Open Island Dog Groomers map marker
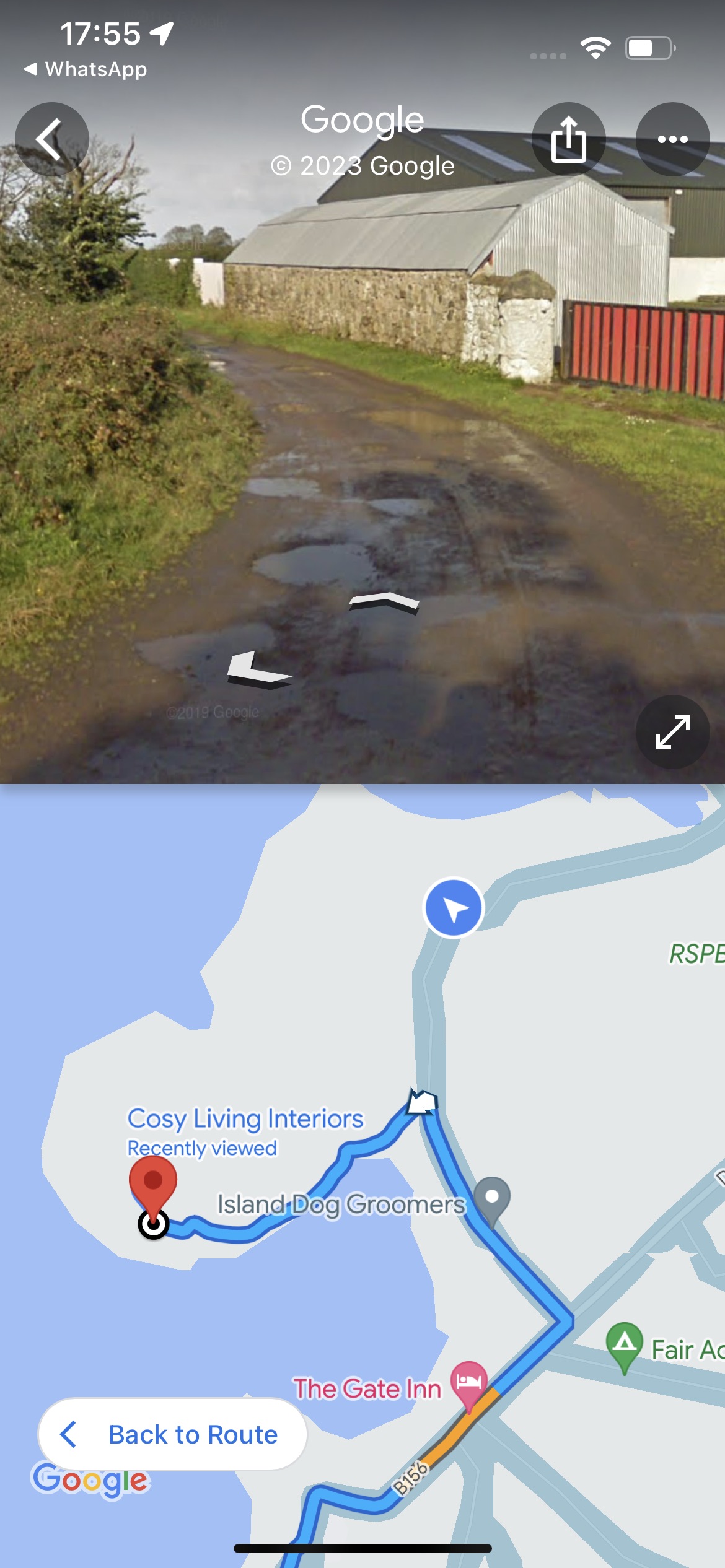Viewport: 725px width, 1568px height. [492, 1198]
